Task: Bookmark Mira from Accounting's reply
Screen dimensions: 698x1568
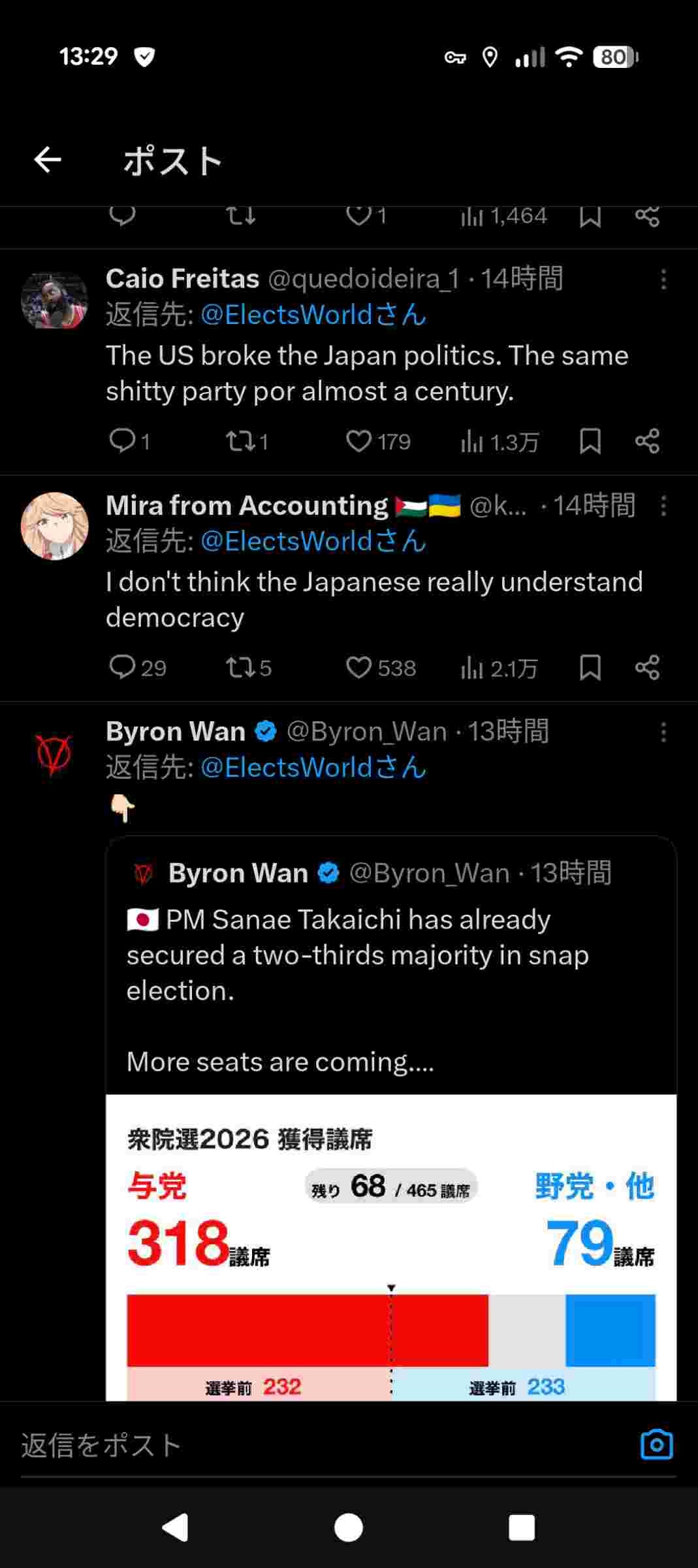Action: (590, 668)
